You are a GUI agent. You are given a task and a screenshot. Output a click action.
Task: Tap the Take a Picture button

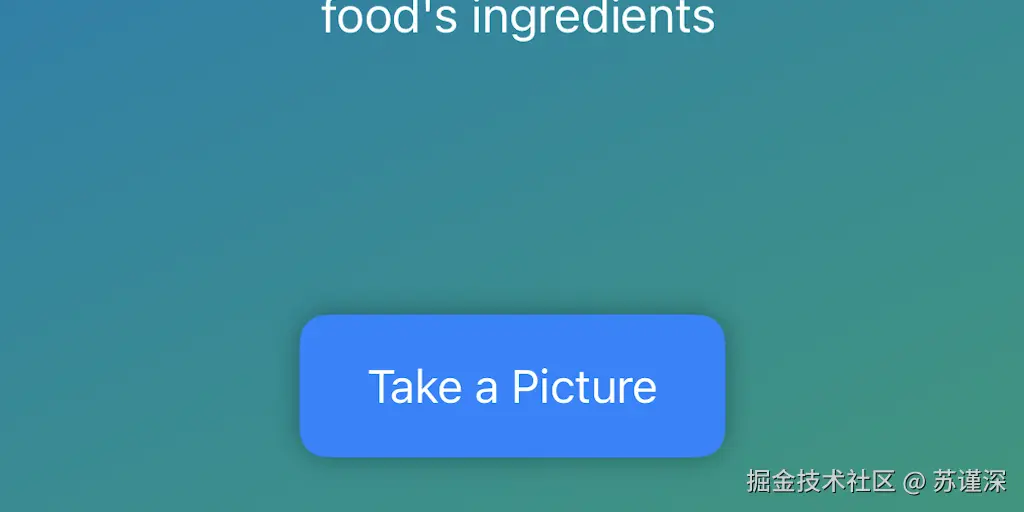click(x=512, y=386)
